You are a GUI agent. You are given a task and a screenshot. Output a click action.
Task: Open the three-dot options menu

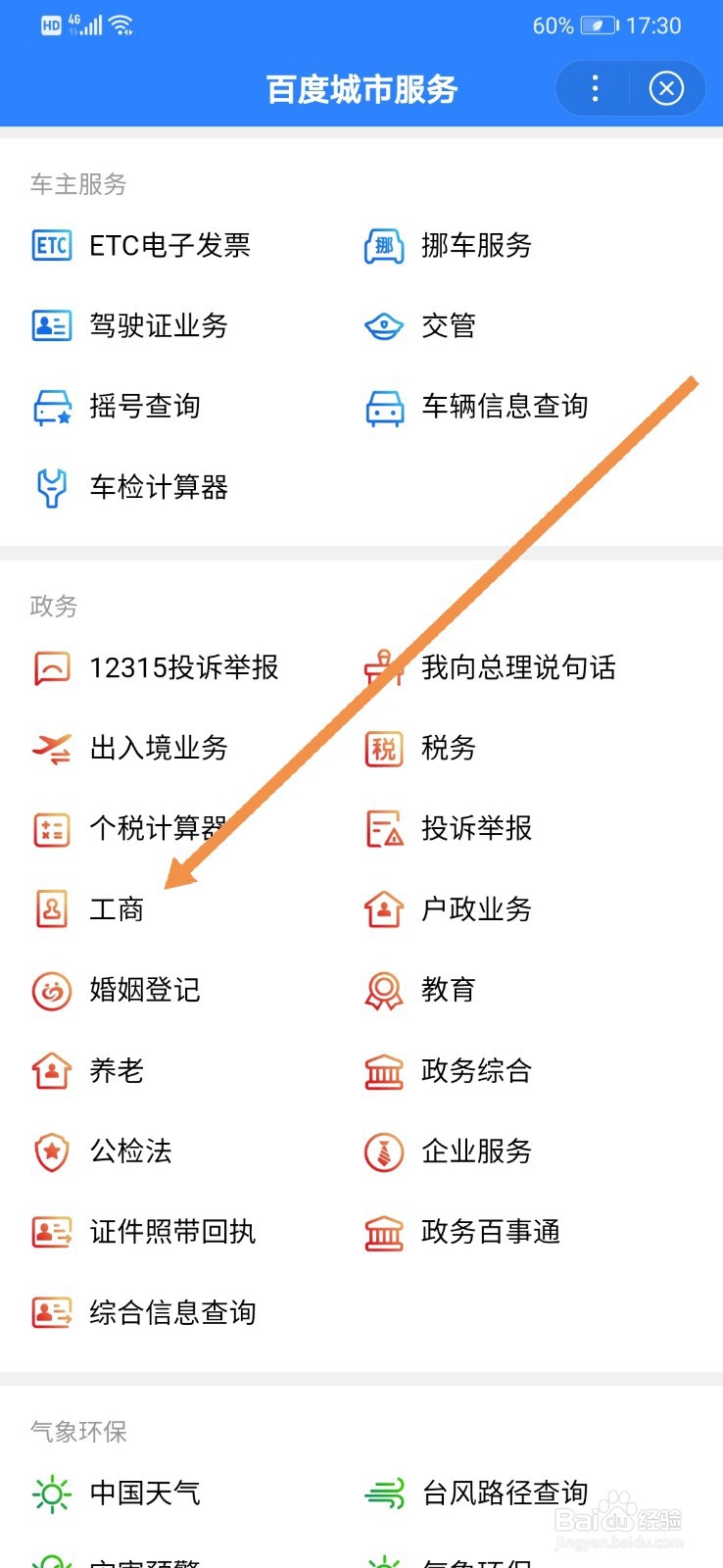[x=595, y=88]
